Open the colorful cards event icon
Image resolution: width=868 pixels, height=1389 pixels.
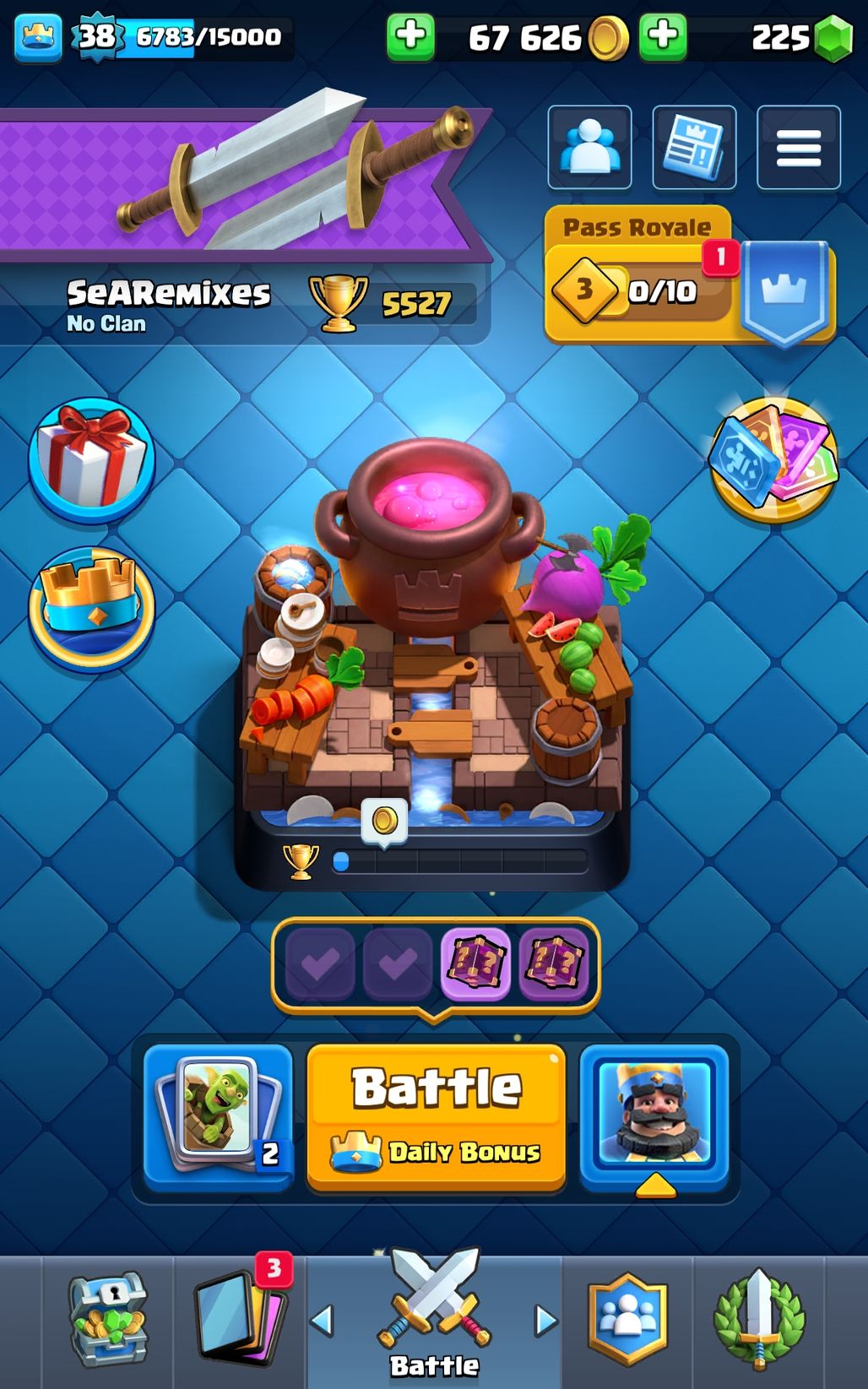pos(773,459)
